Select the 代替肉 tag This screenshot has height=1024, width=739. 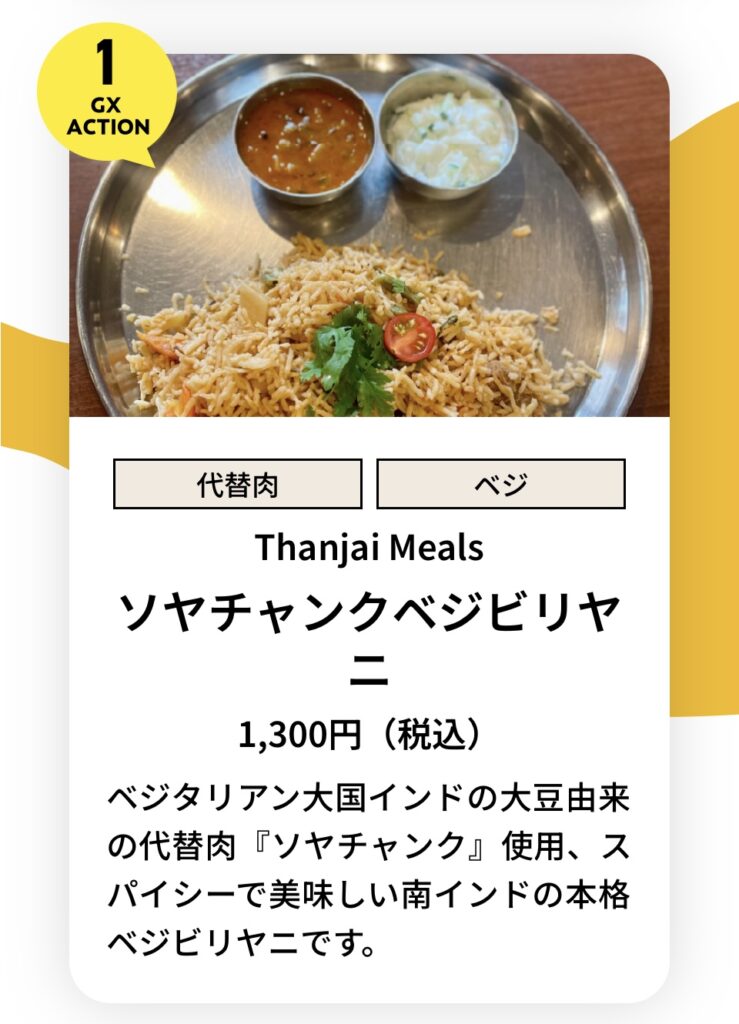237,485
